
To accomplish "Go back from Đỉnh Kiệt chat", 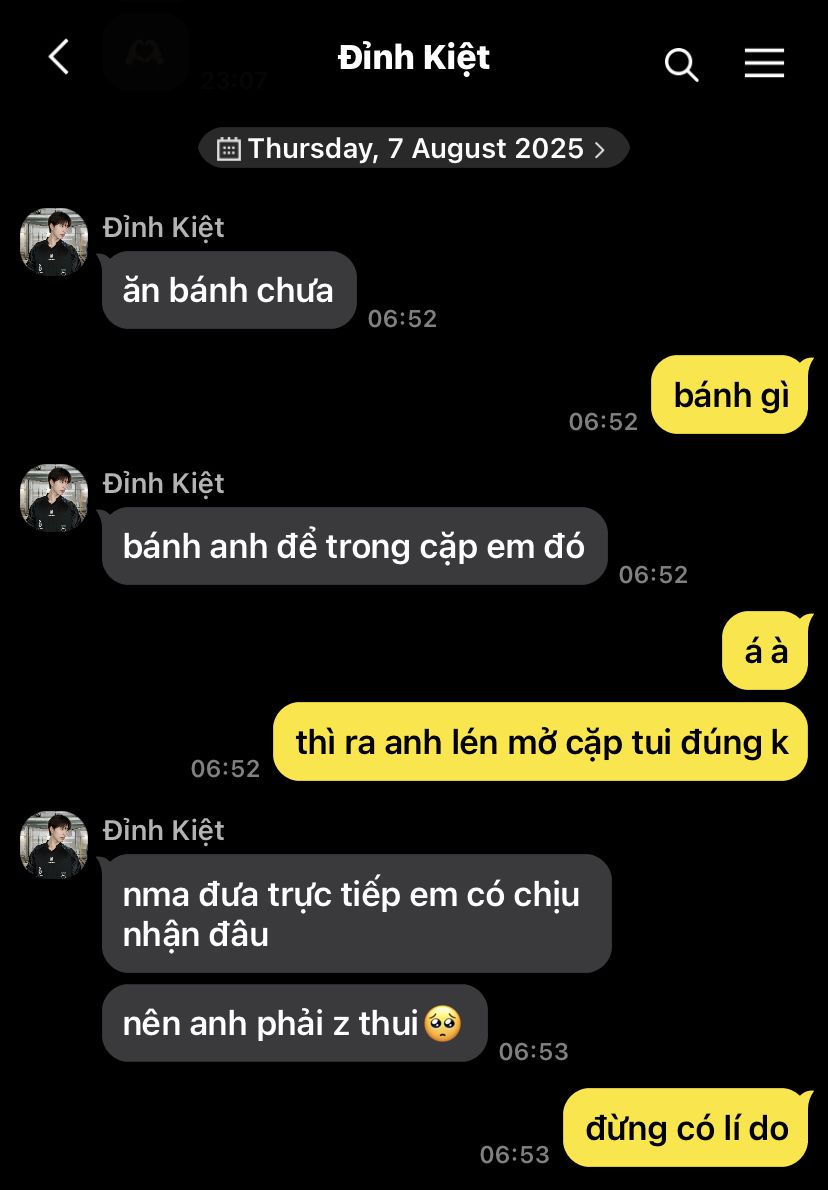I will pos(59,58).
